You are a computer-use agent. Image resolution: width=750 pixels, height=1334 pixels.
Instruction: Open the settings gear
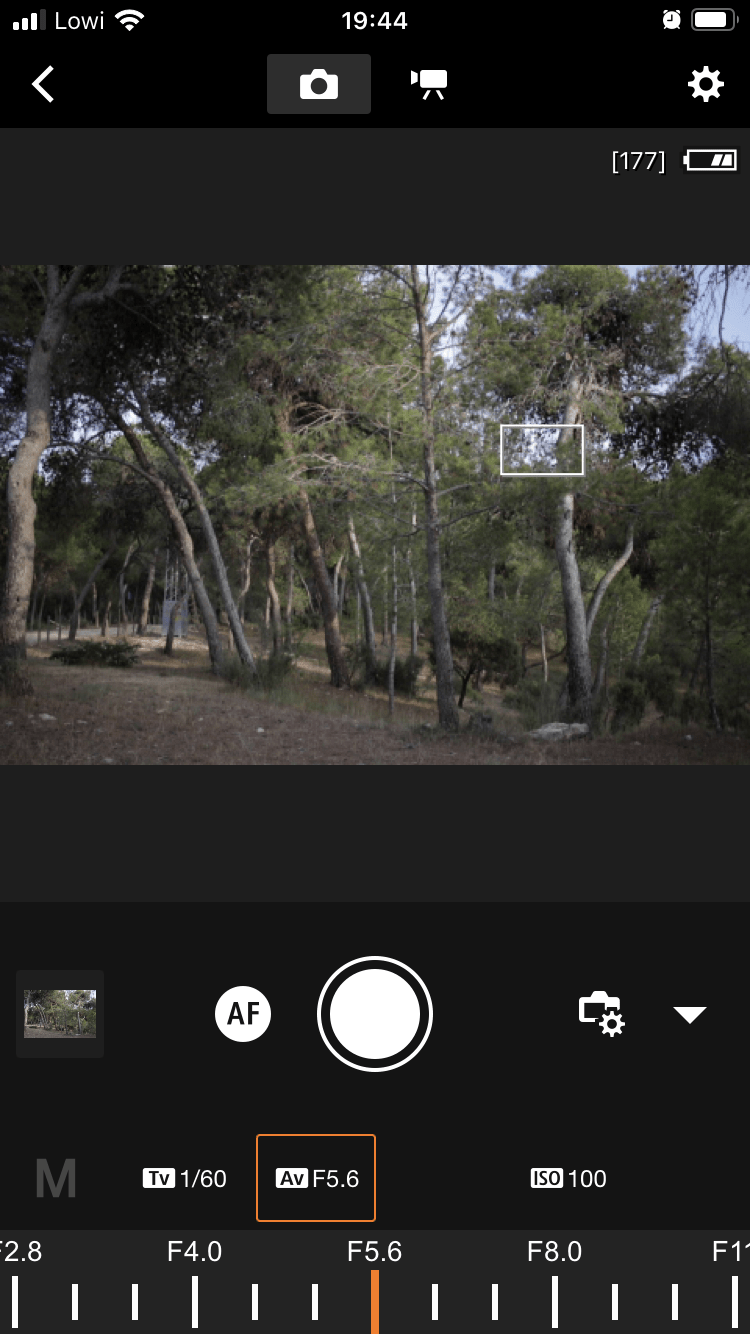click(706, 84)
